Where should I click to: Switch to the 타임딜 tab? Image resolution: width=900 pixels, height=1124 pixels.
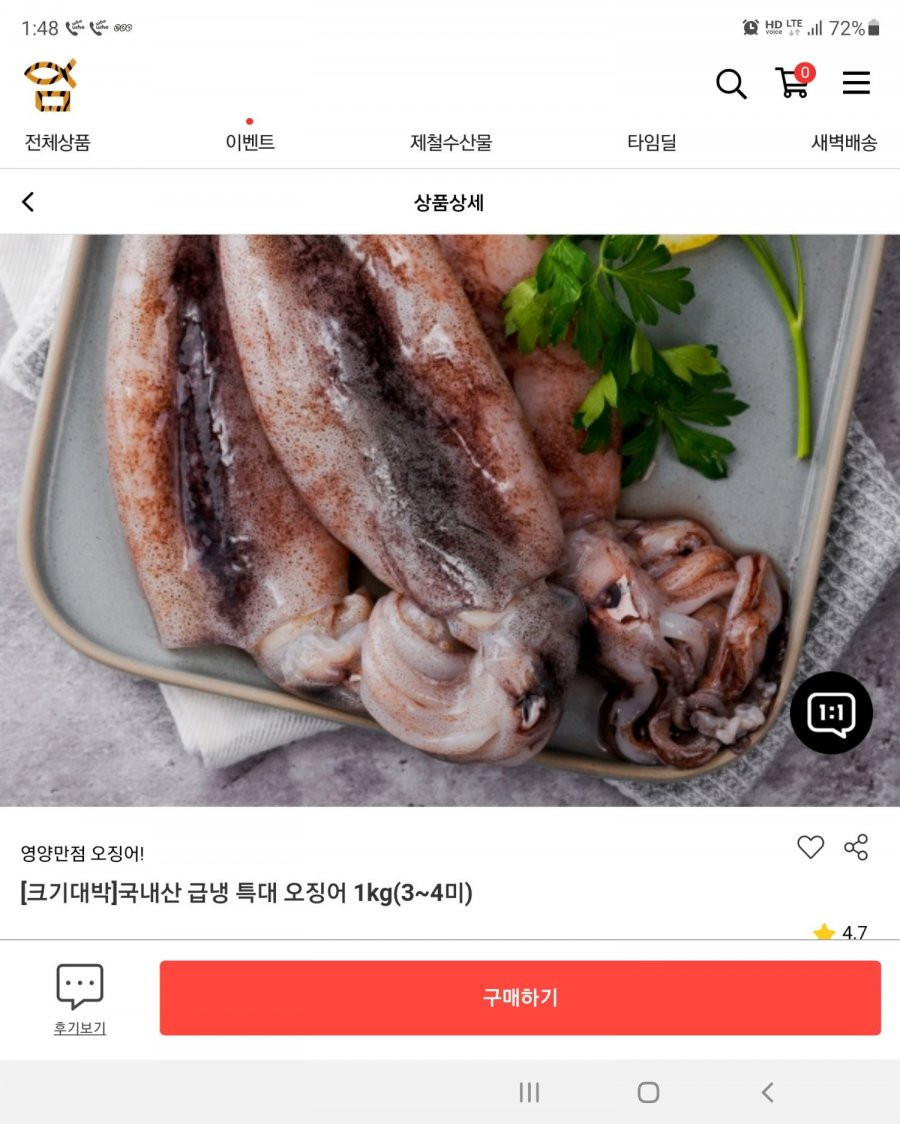pos(652,143)
